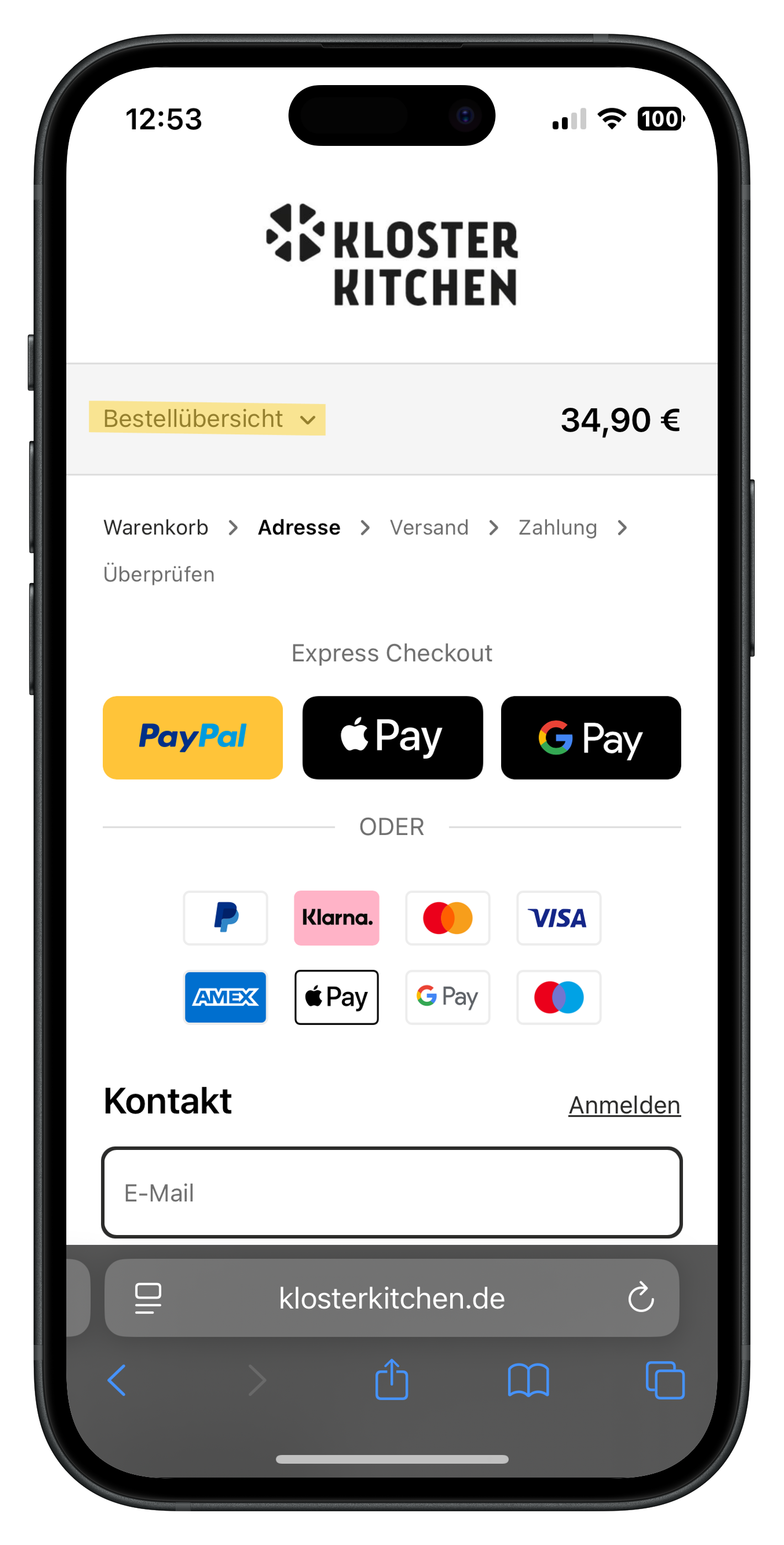The image size is (784, 1545).
Task: Choose the Apple Pay express button
Action: tap(392, 737)
